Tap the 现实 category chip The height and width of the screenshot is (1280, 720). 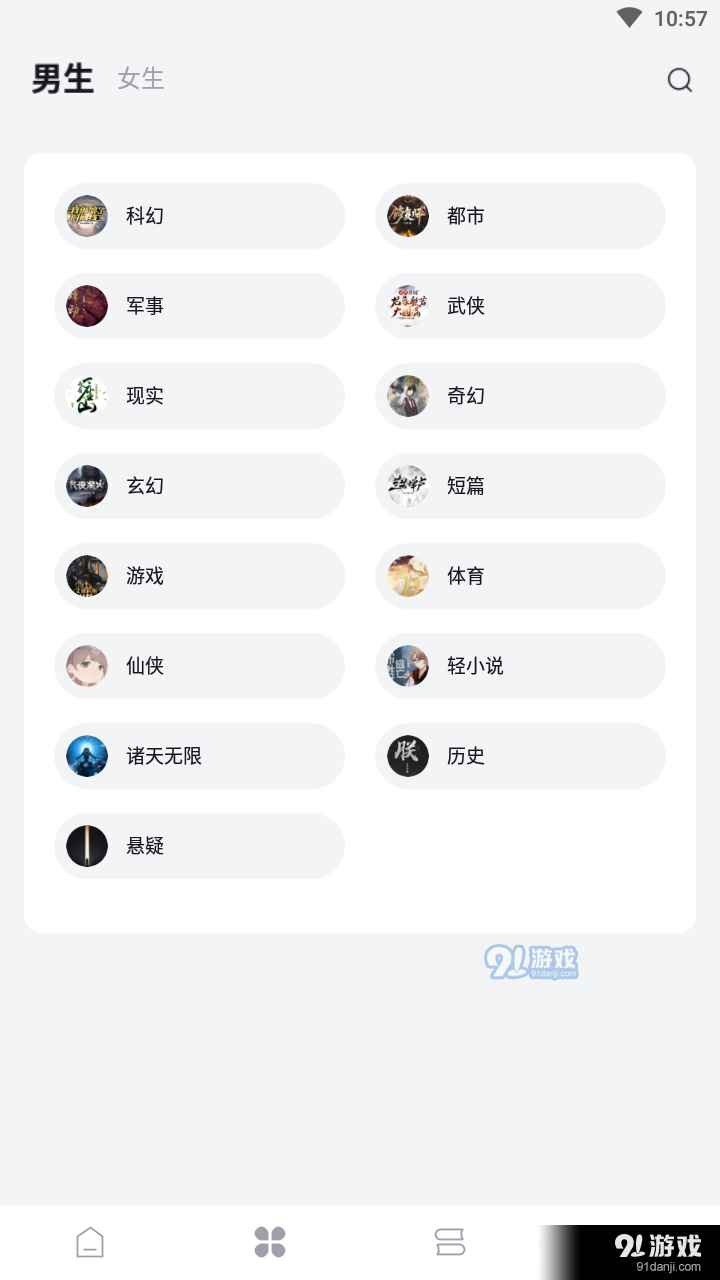coord(199,396)
